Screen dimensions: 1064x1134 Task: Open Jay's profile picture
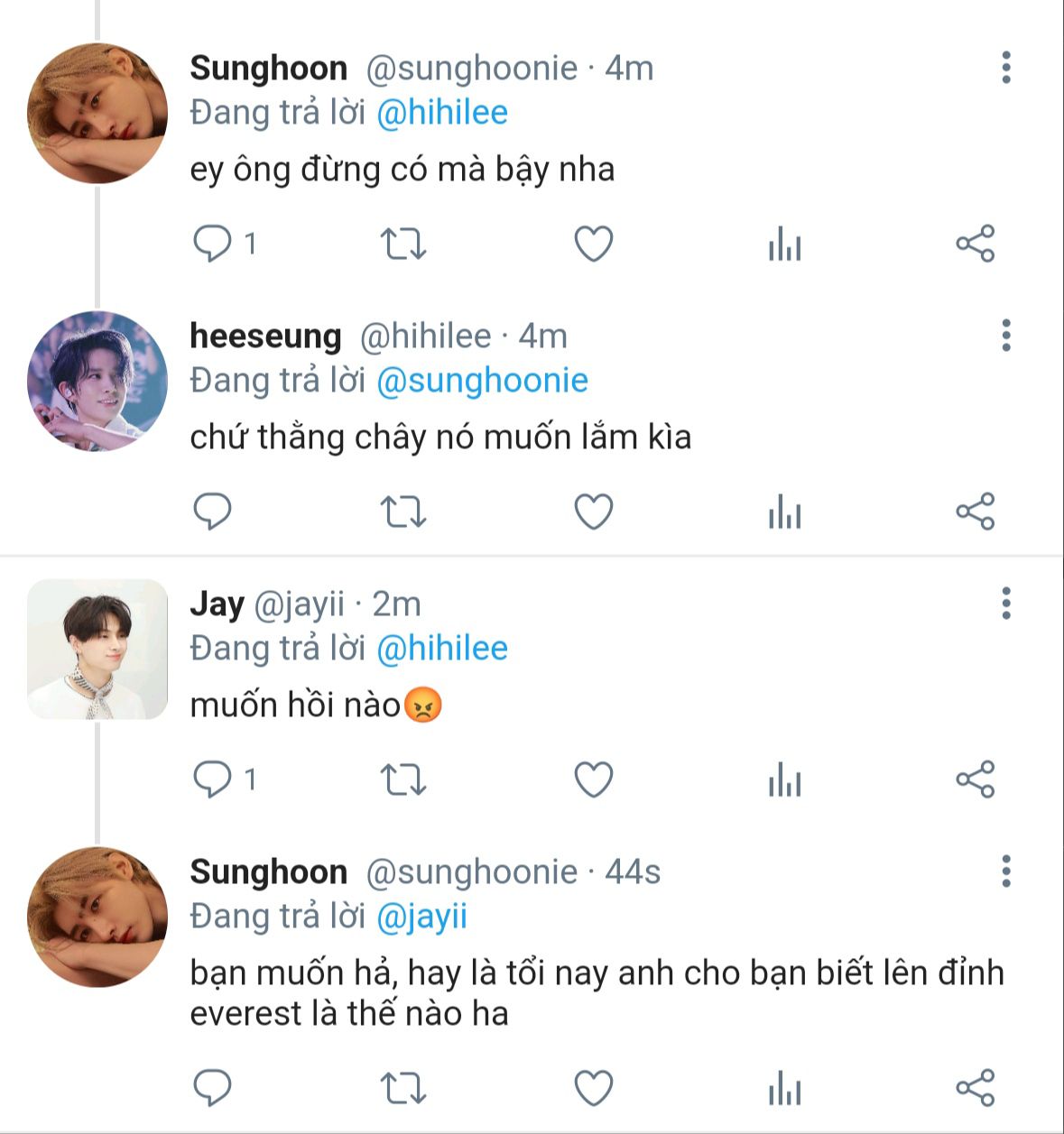(97, 649)
